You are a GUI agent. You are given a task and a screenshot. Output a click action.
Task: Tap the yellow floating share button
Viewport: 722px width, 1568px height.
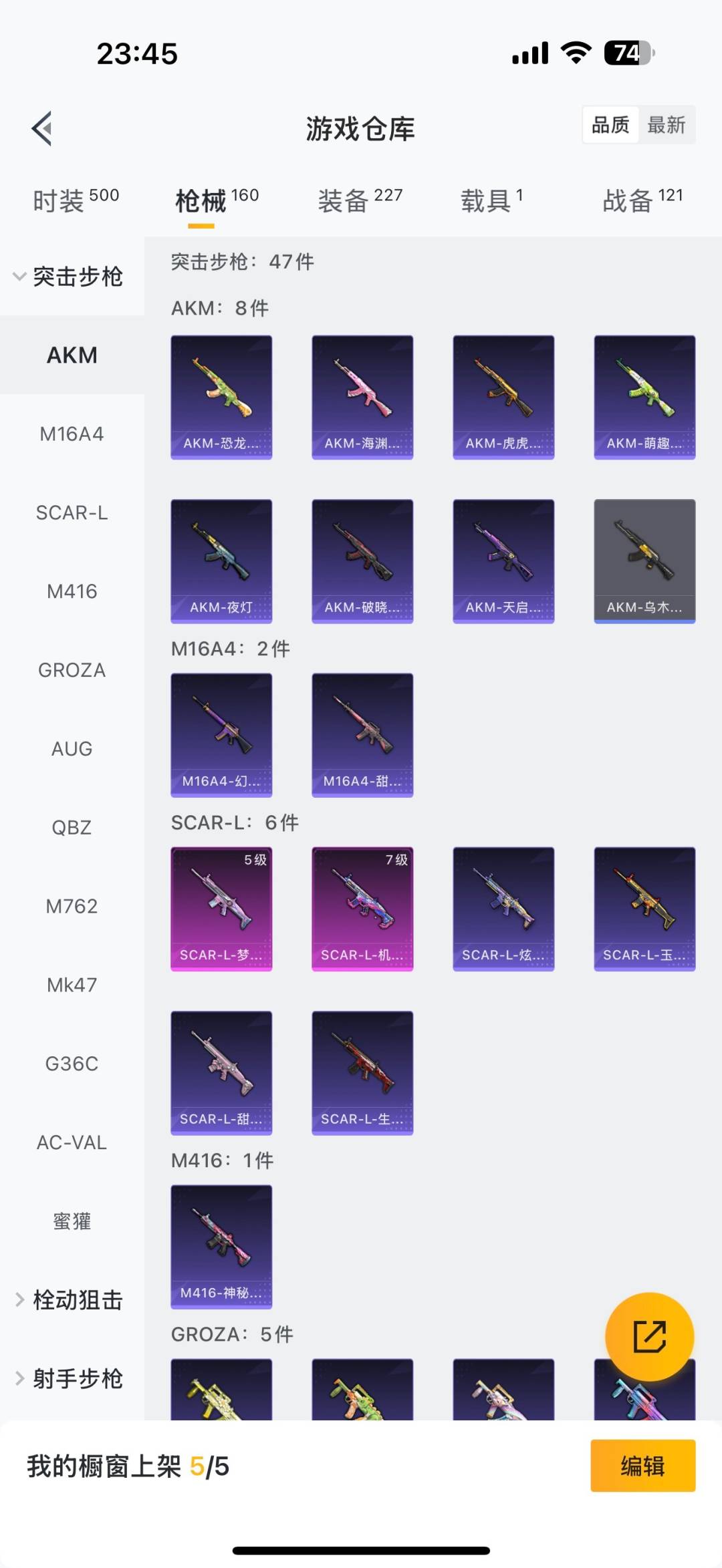coord(649,1337)
